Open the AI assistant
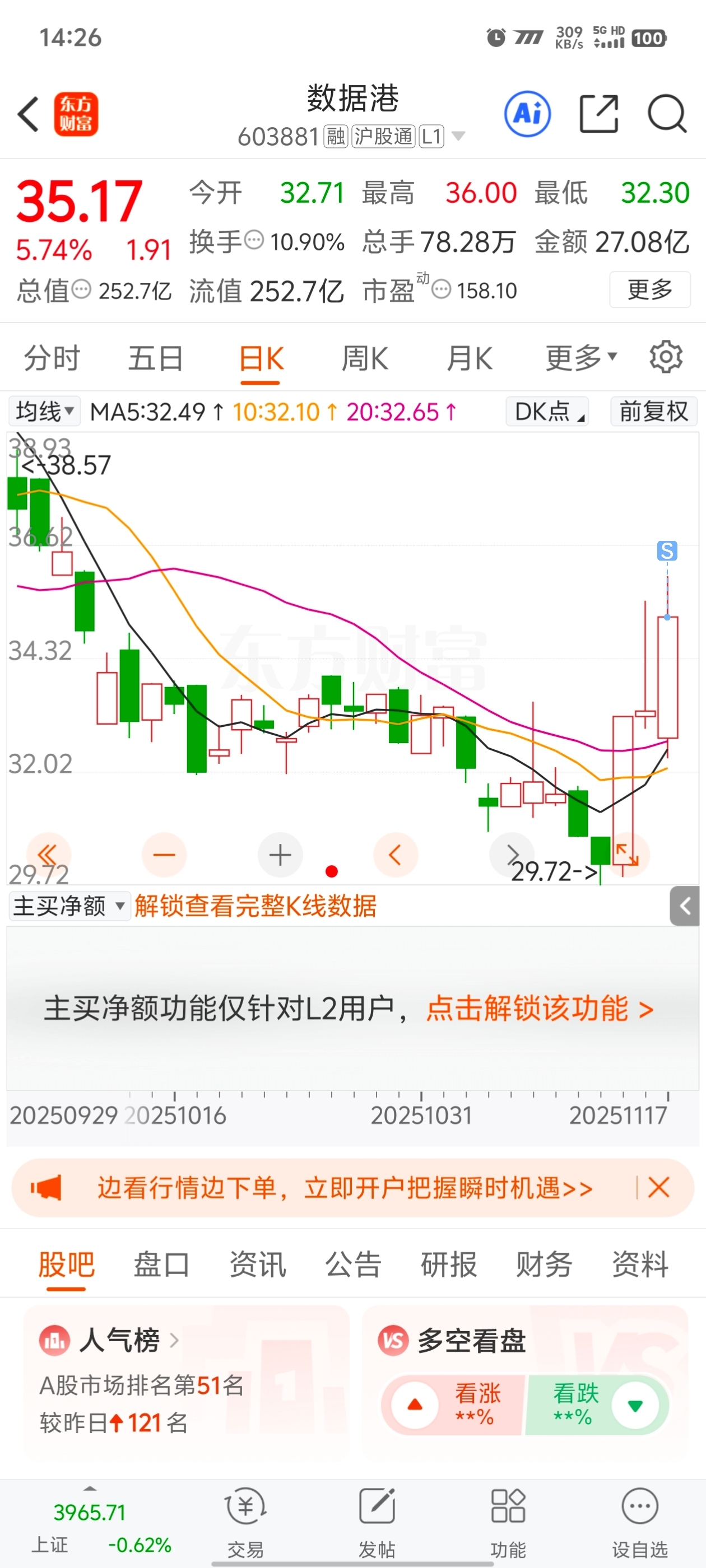 (527, 114)
